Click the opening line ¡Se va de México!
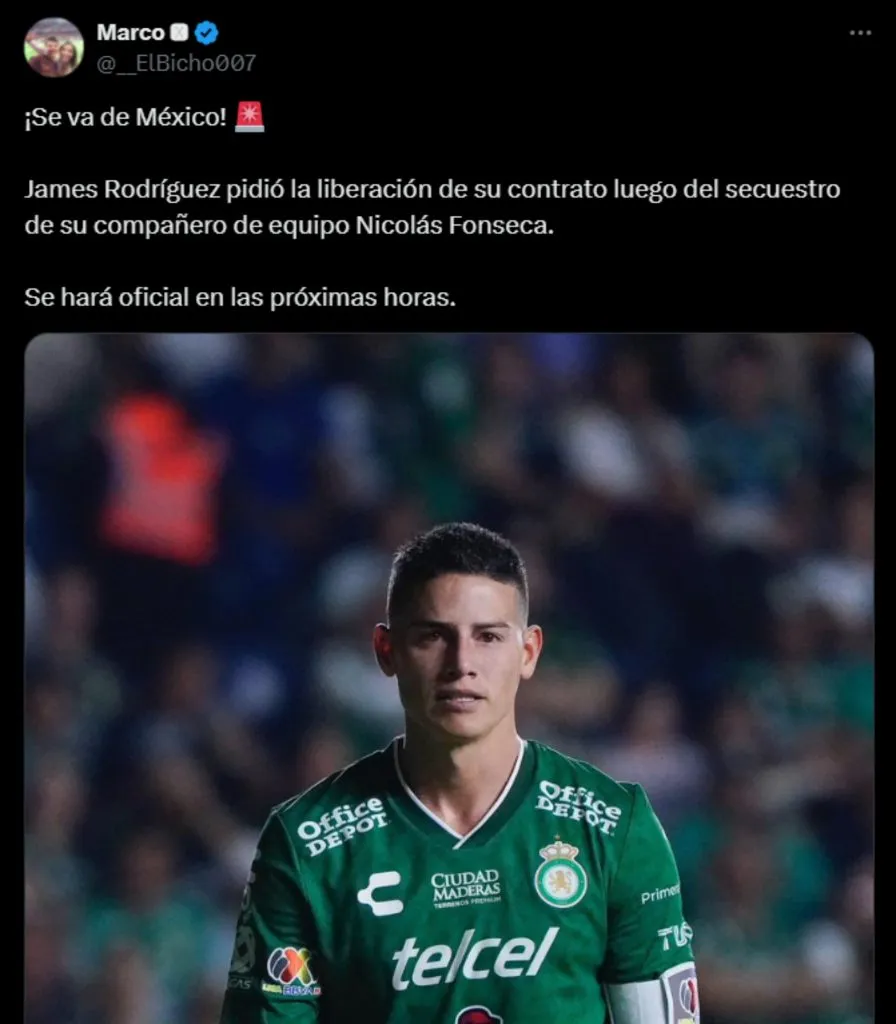The height and width of the screenshot is (1024, 896). click(x=124, y=116)
